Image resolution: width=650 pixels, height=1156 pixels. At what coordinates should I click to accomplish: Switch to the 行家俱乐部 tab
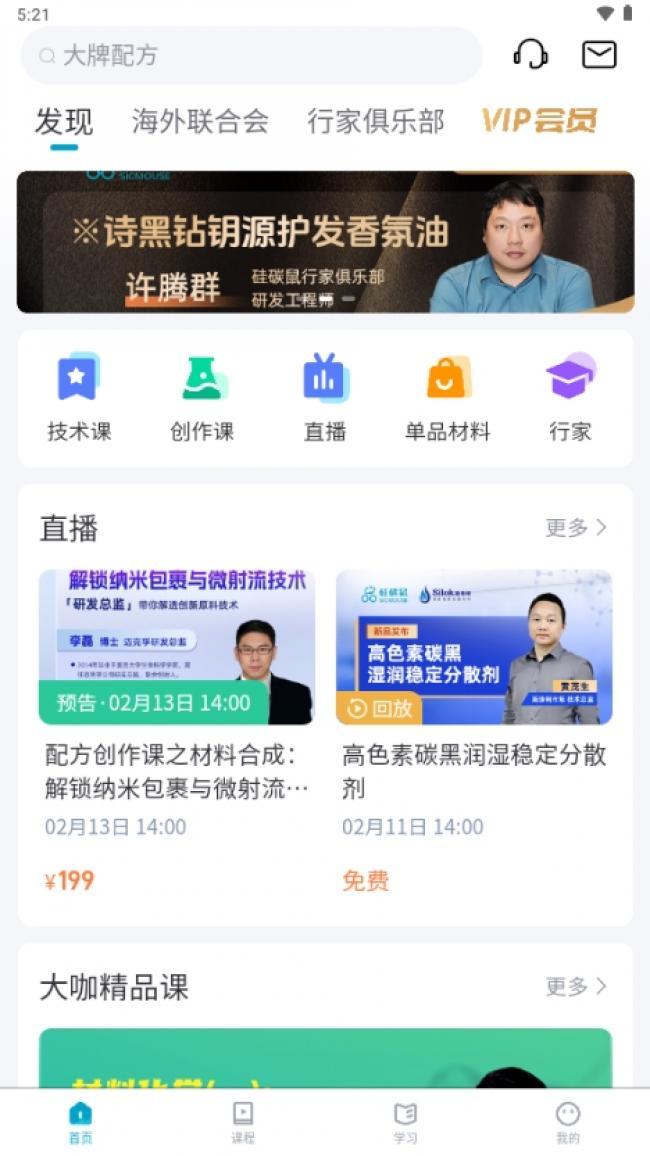(x=375, y=122)
